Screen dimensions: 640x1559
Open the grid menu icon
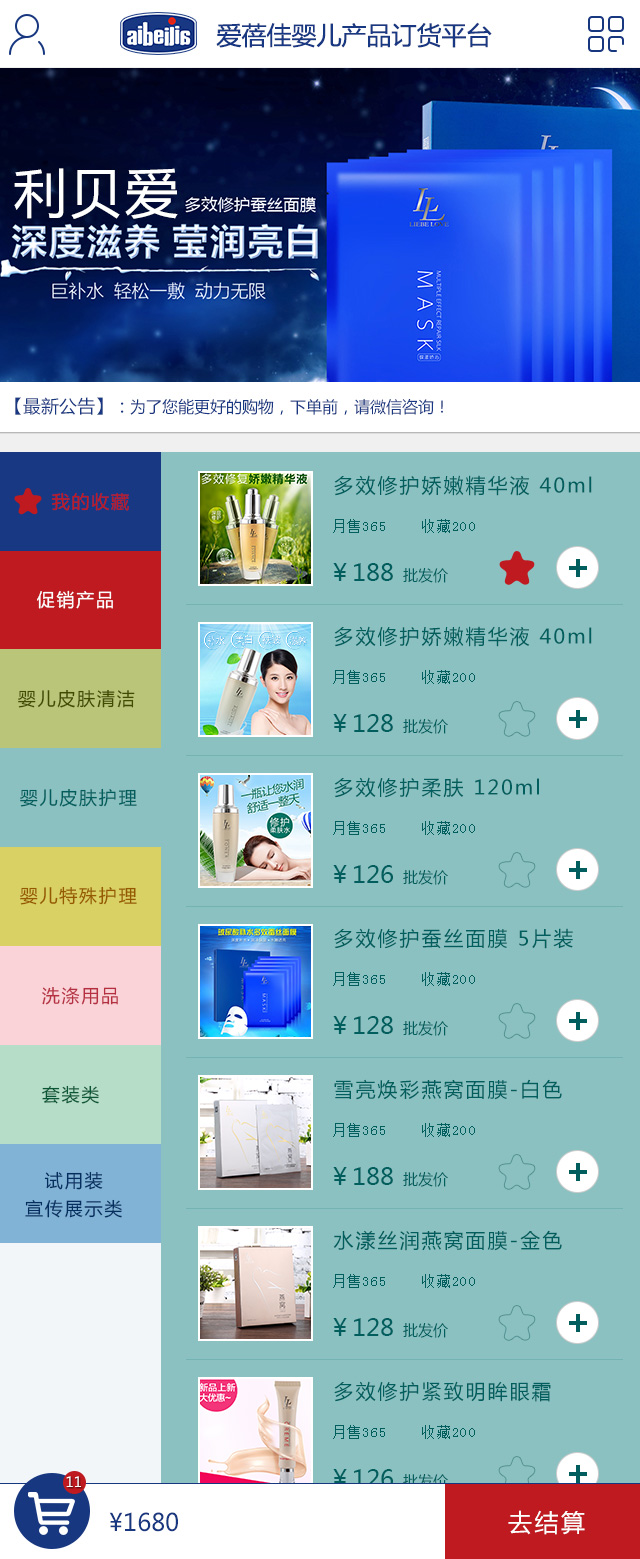(605, 34)
